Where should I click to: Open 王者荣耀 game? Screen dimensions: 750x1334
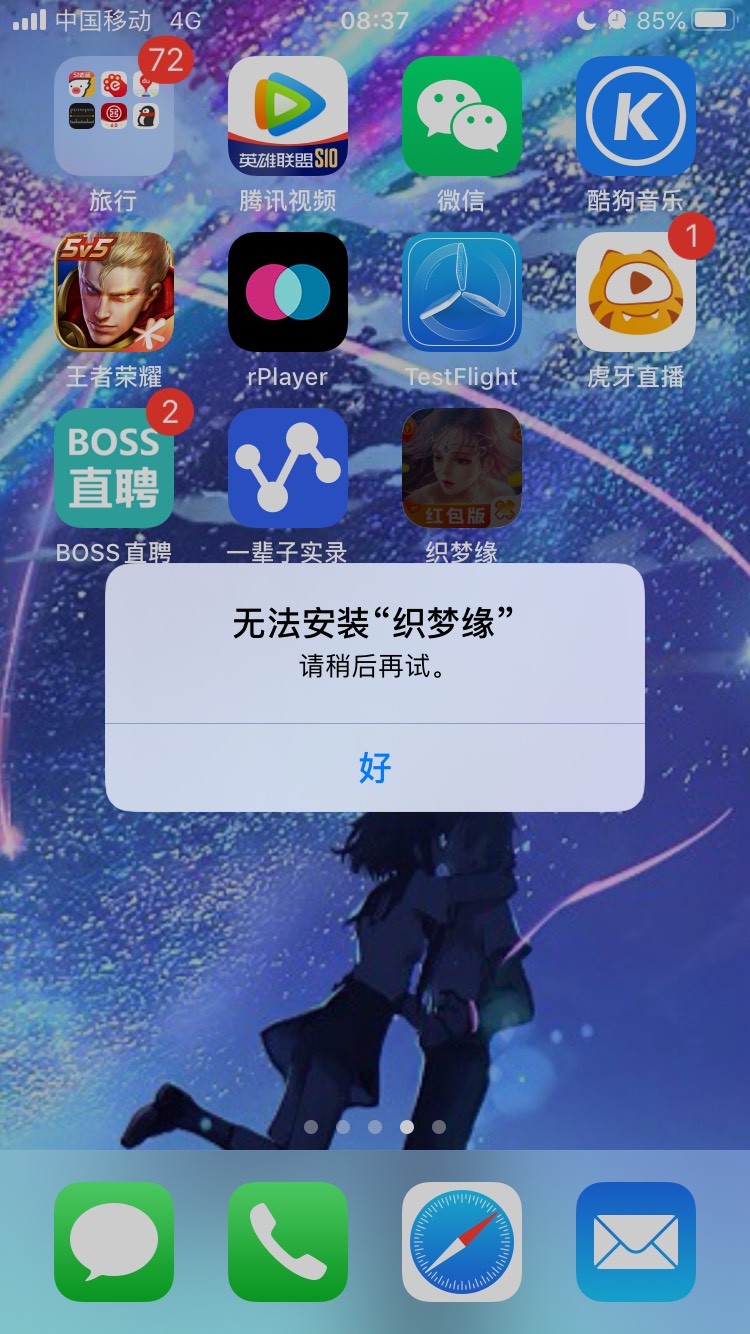coord(114,292)
